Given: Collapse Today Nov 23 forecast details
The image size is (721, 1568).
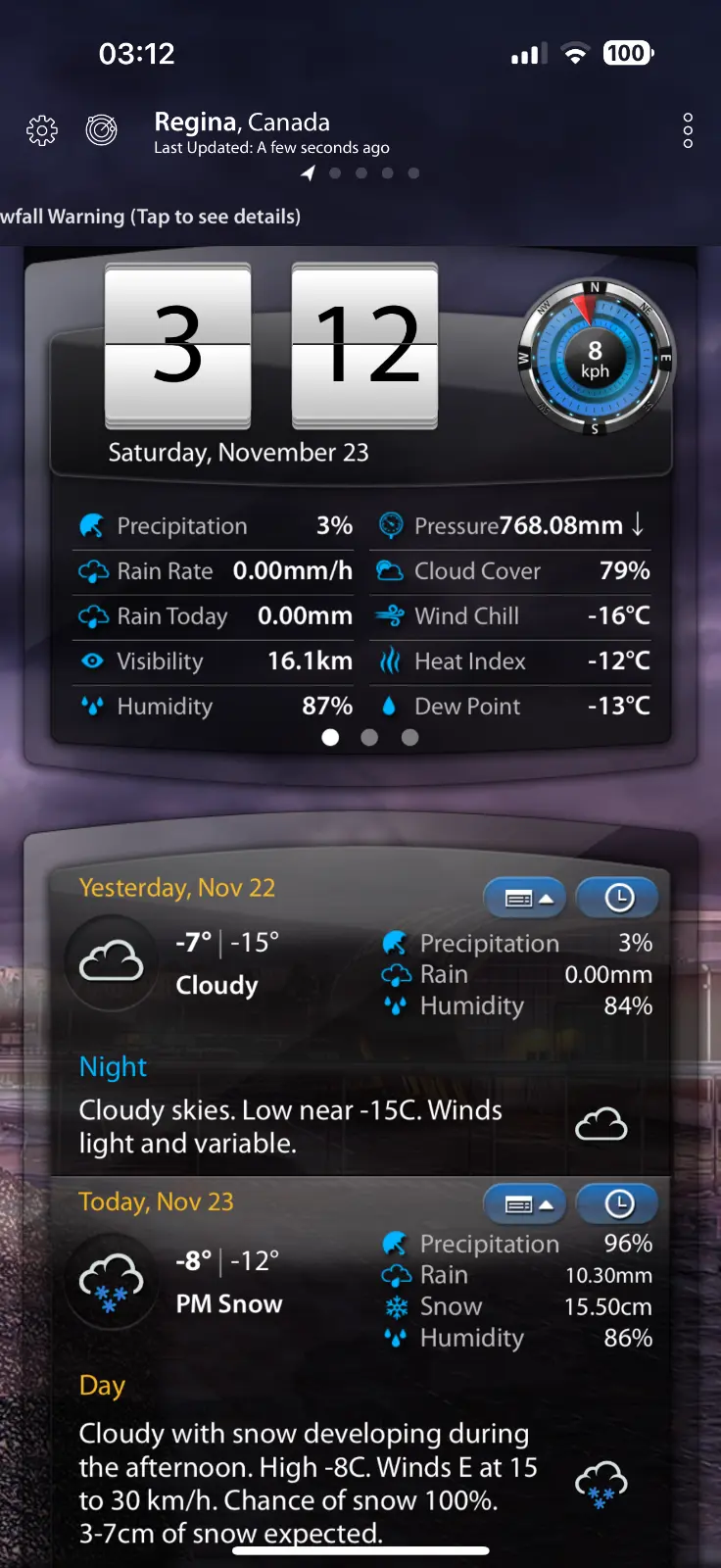Looking at the screenshot, I should coord(525,1204).
